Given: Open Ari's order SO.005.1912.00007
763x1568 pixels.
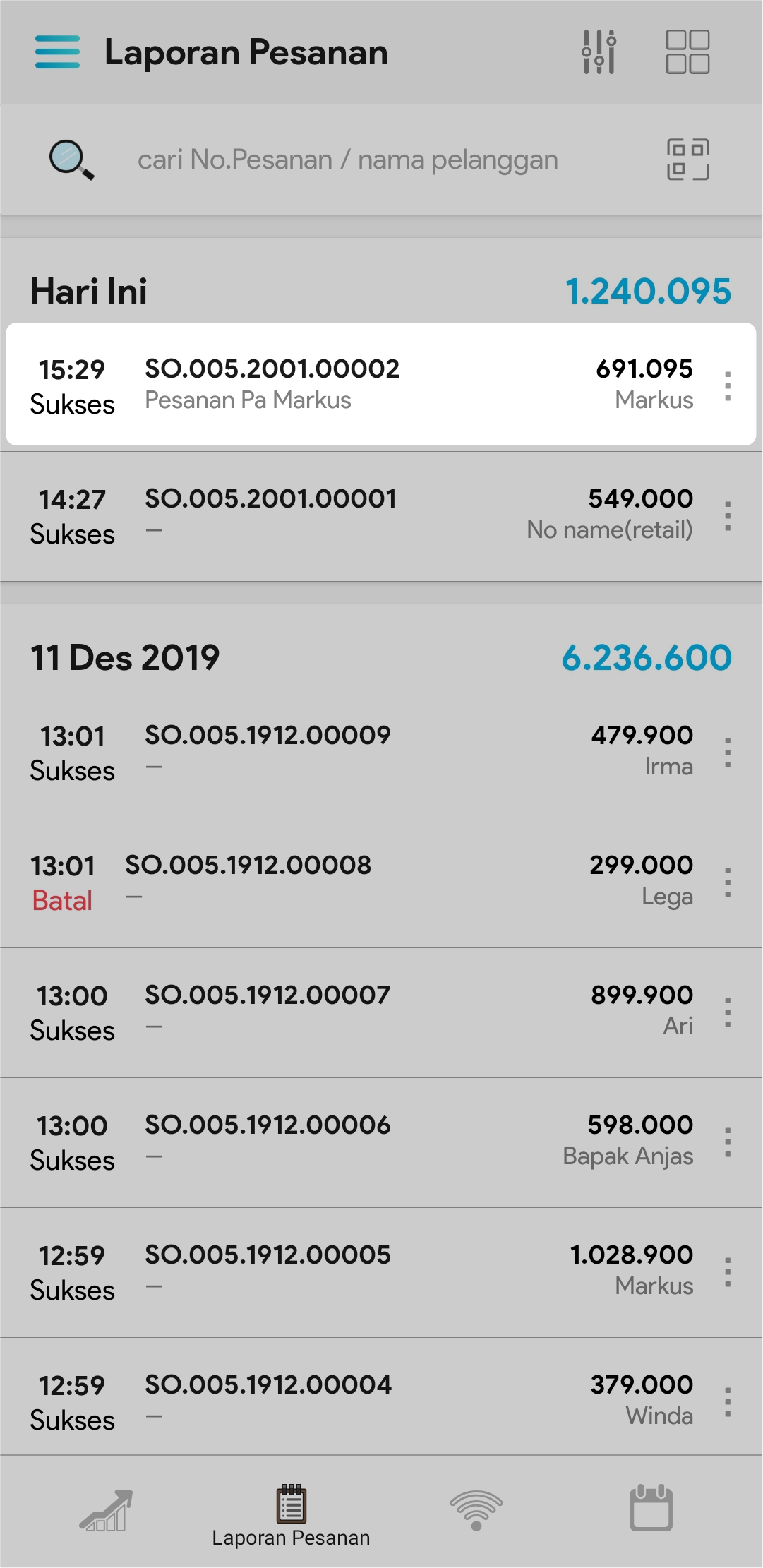Looking at the screenshot, I should coord(353,1012).
